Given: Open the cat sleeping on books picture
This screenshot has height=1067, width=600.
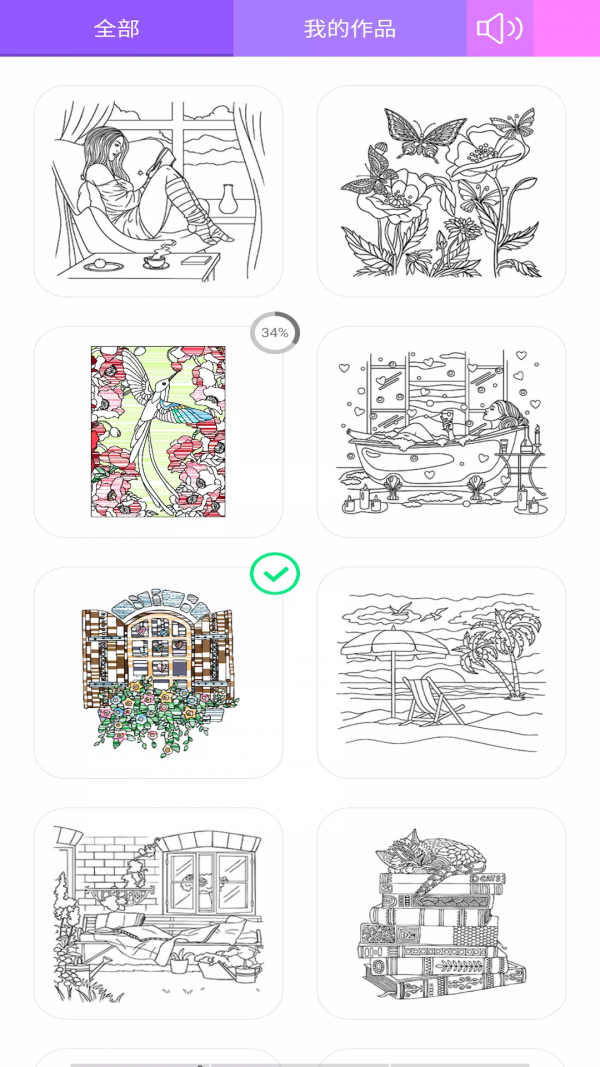Looking at the screenshot, I should 441,912.
